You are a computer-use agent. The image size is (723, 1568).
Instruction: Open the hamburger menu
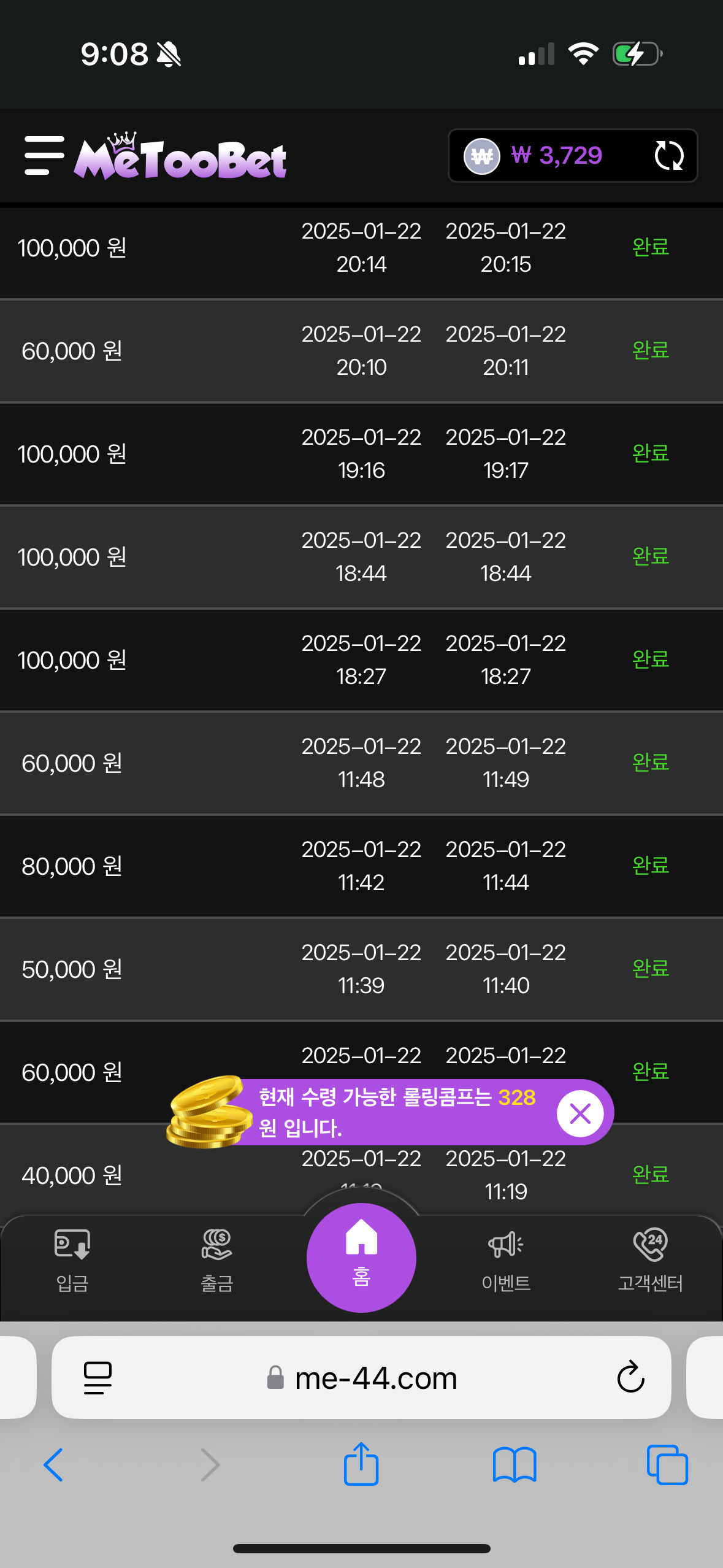44,156
